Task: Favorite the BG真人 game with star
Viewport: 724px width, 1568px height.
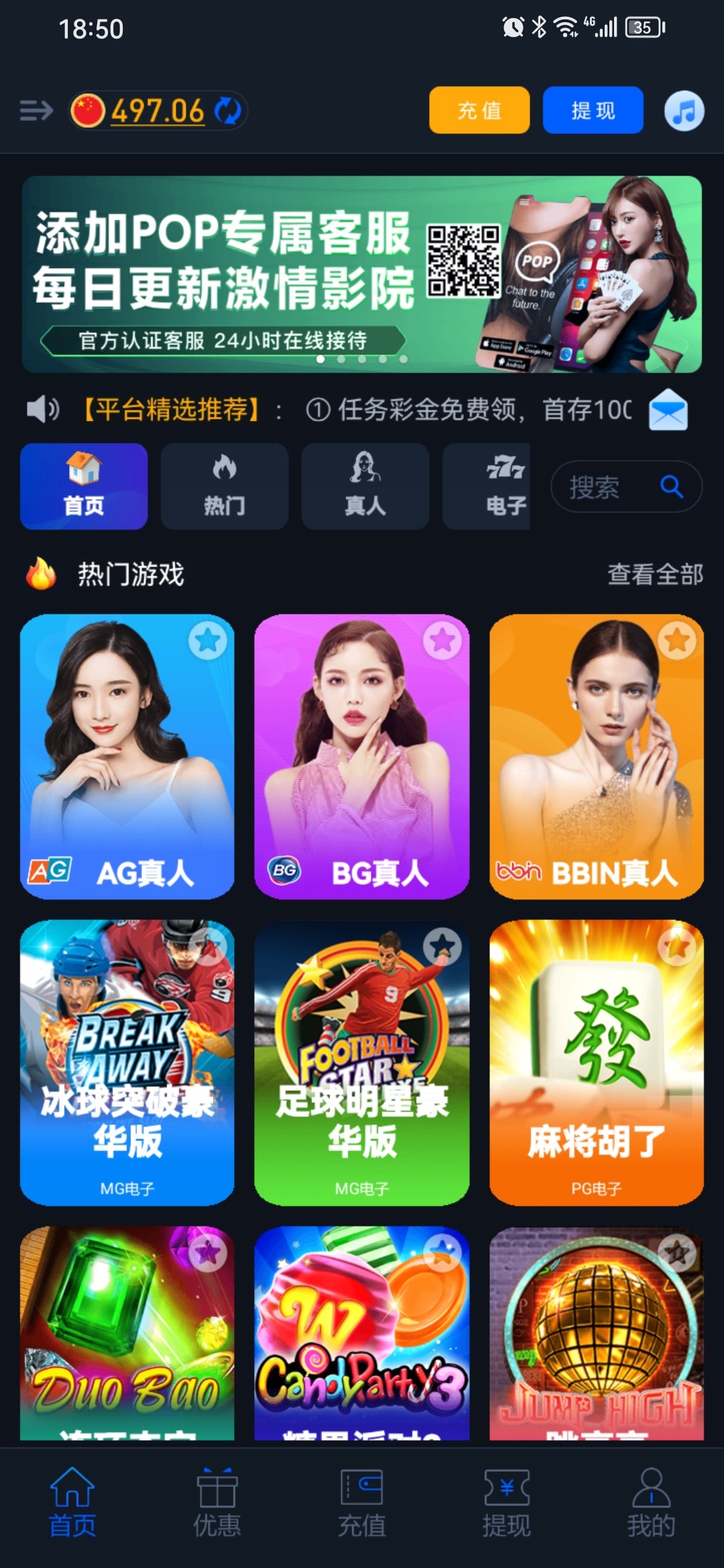Action: click(x=442, y=641)
